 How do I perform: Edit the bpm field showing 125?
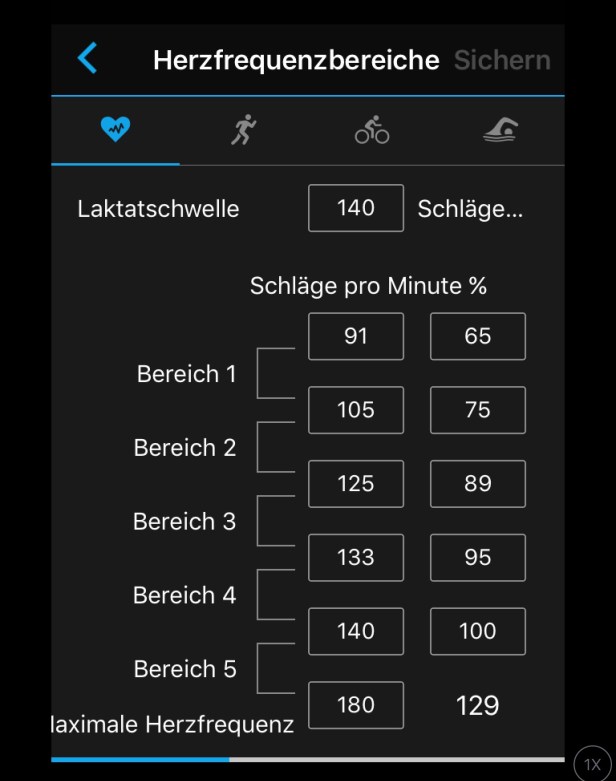coord(356,484)
